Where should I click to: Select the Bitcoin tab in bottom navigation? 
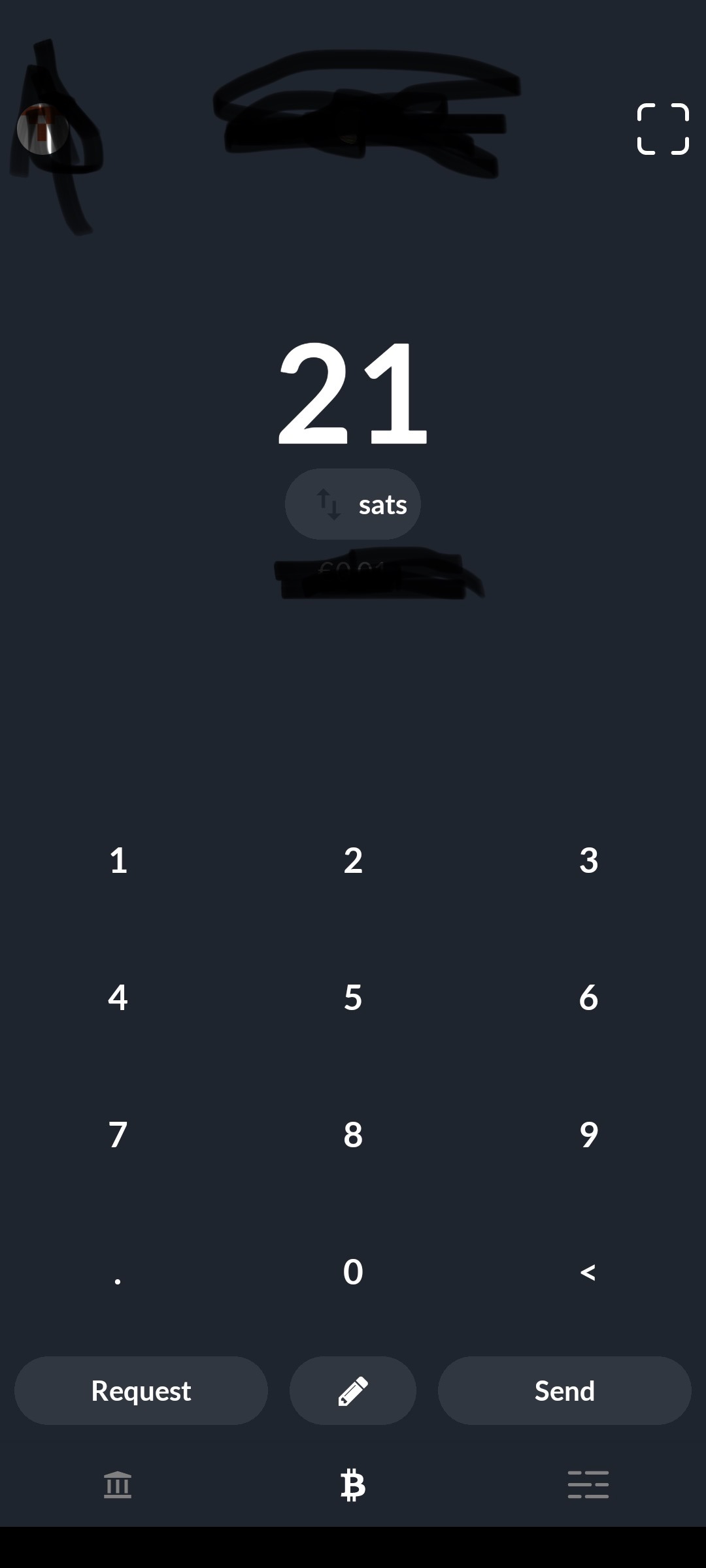[x=352, y=1486]
